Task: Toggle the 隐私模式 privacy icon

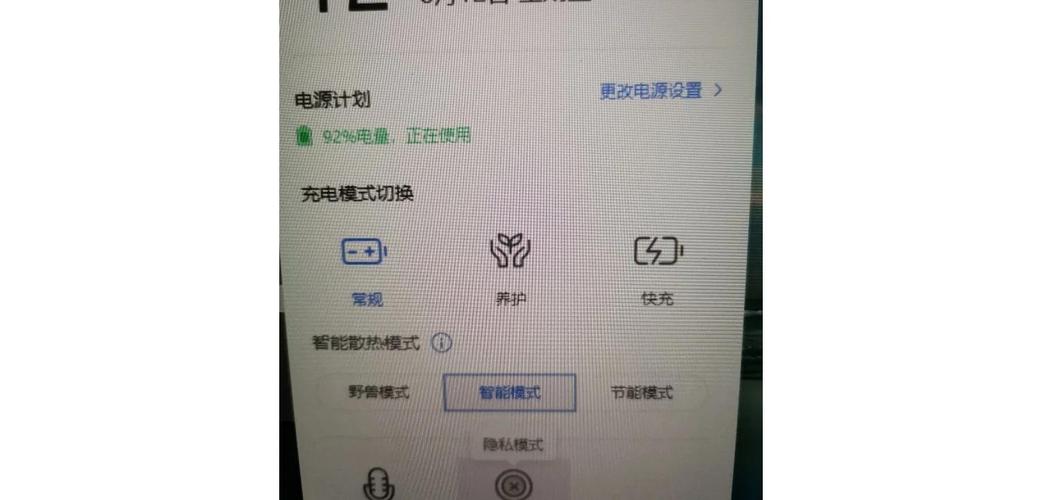Action: click(513, 486)
